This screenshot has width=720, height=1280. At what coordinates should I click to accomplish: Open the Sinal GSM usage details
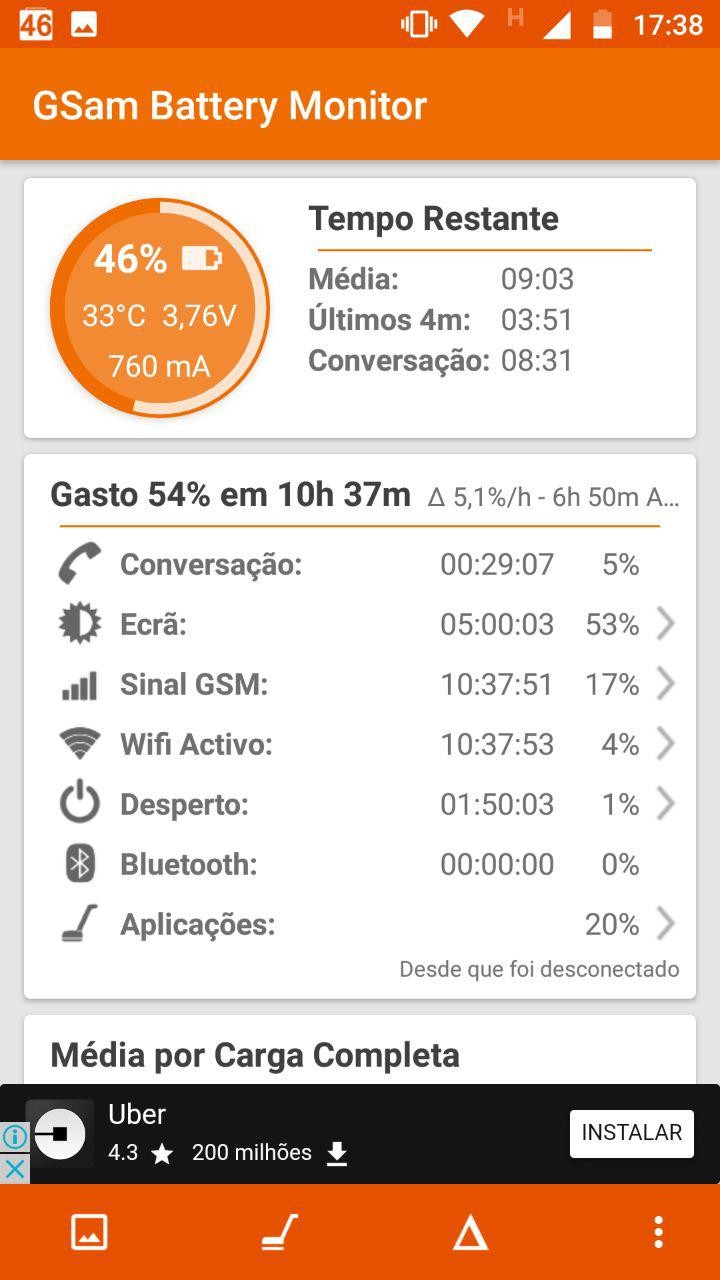(360, 684)
